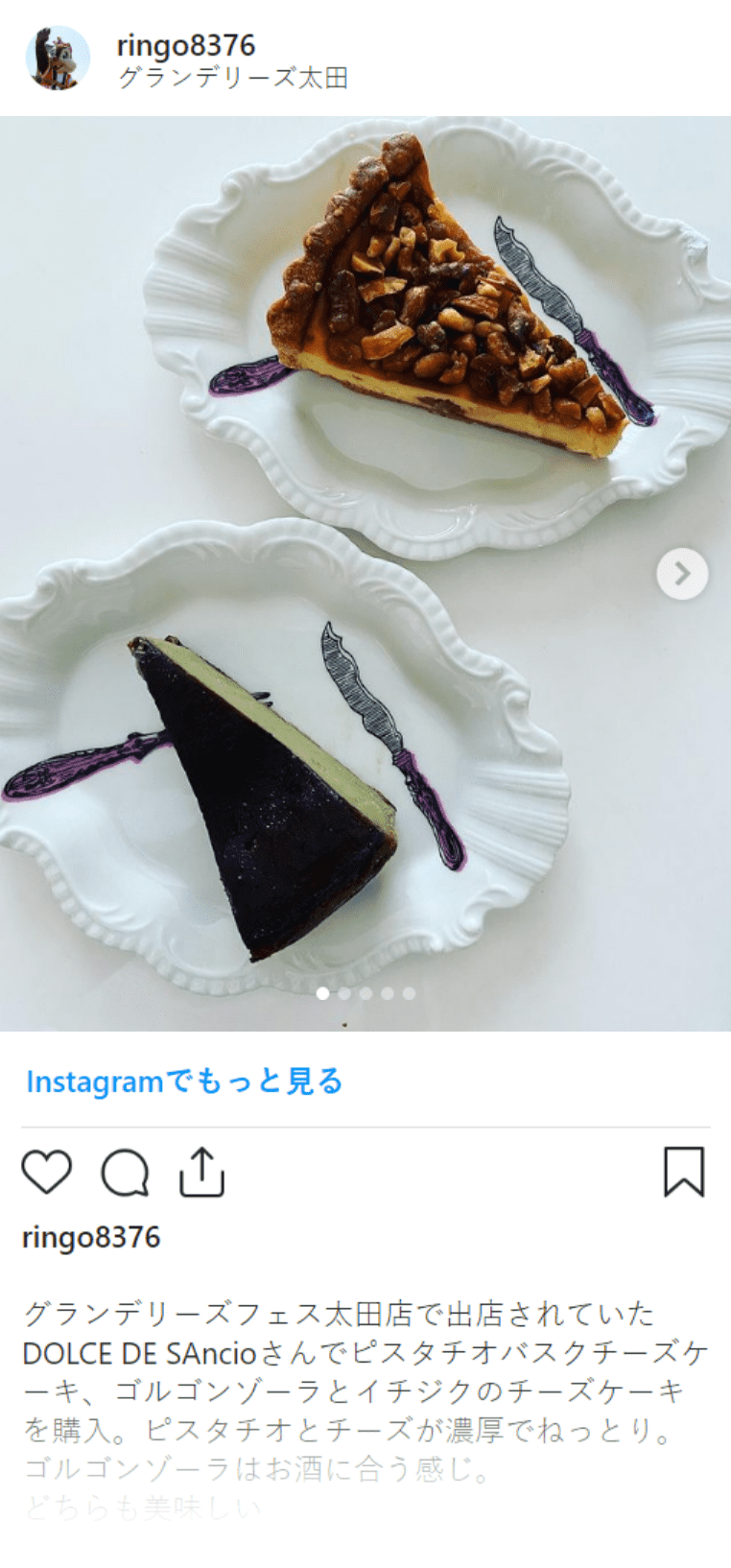Open comments with the speech bubble icon
Image resolution: width=731 pixels, height=1568 pixels.
tap(125, 1172)
